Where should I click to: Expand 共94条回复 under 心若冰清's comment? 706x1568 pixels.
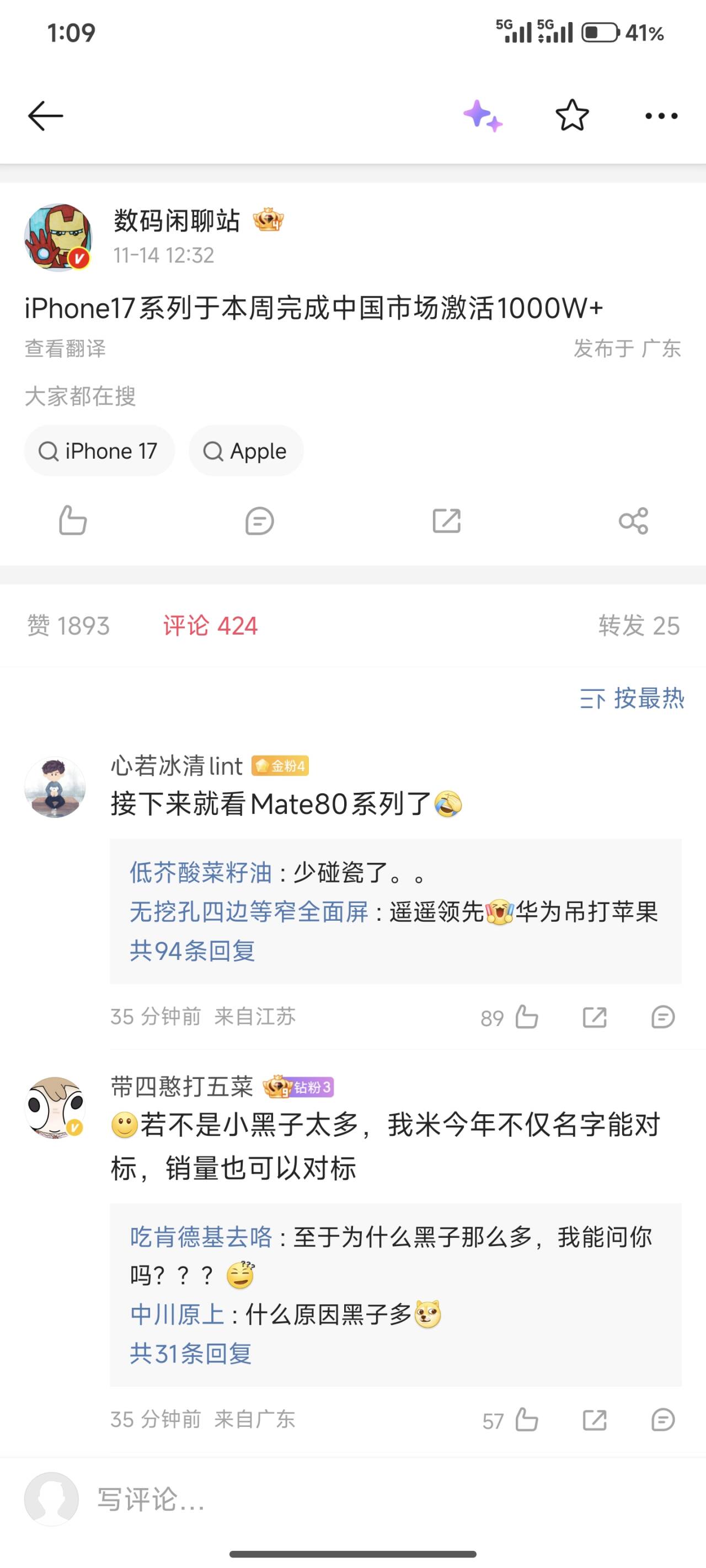(192, 950)
